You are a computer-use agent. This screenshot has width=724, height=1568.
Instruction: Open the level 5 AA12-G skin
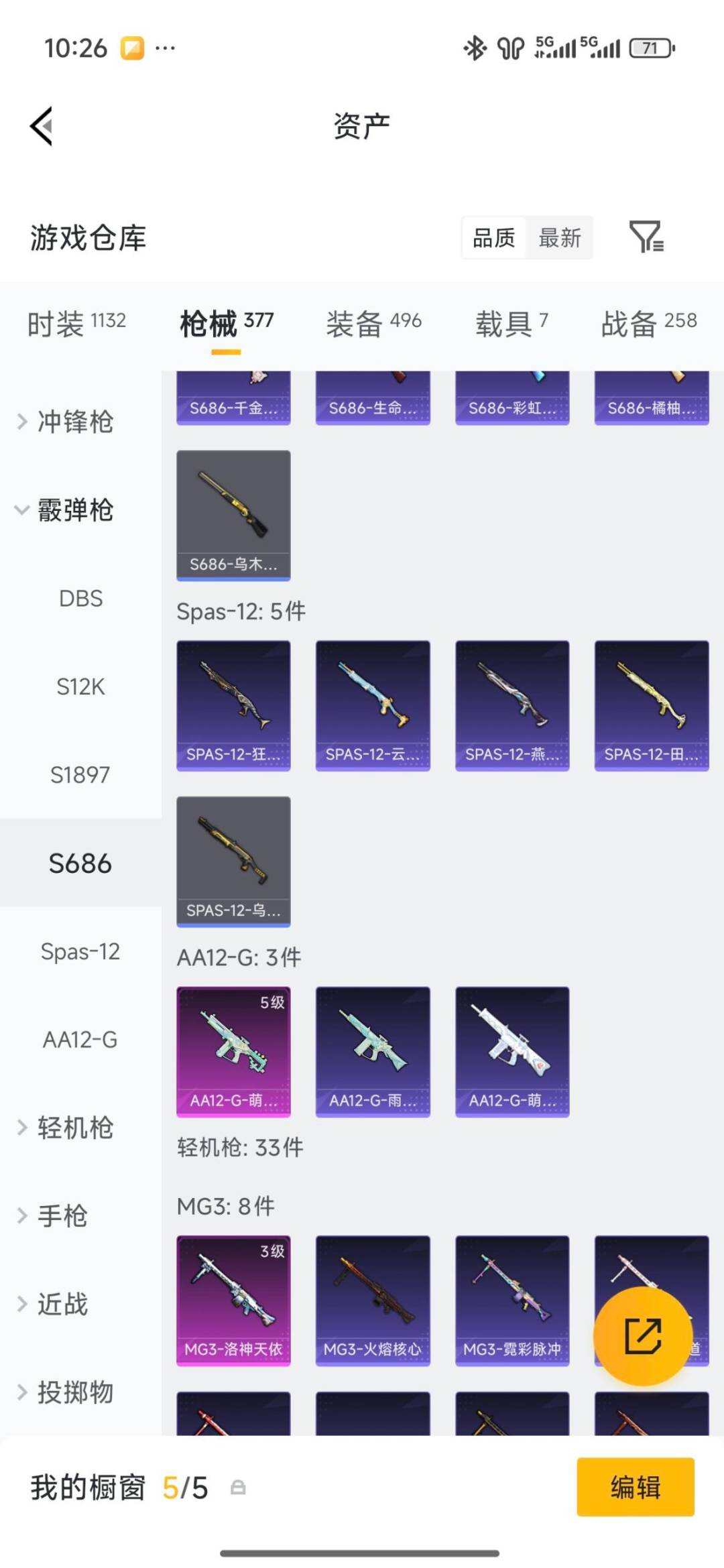point(233,1051)
